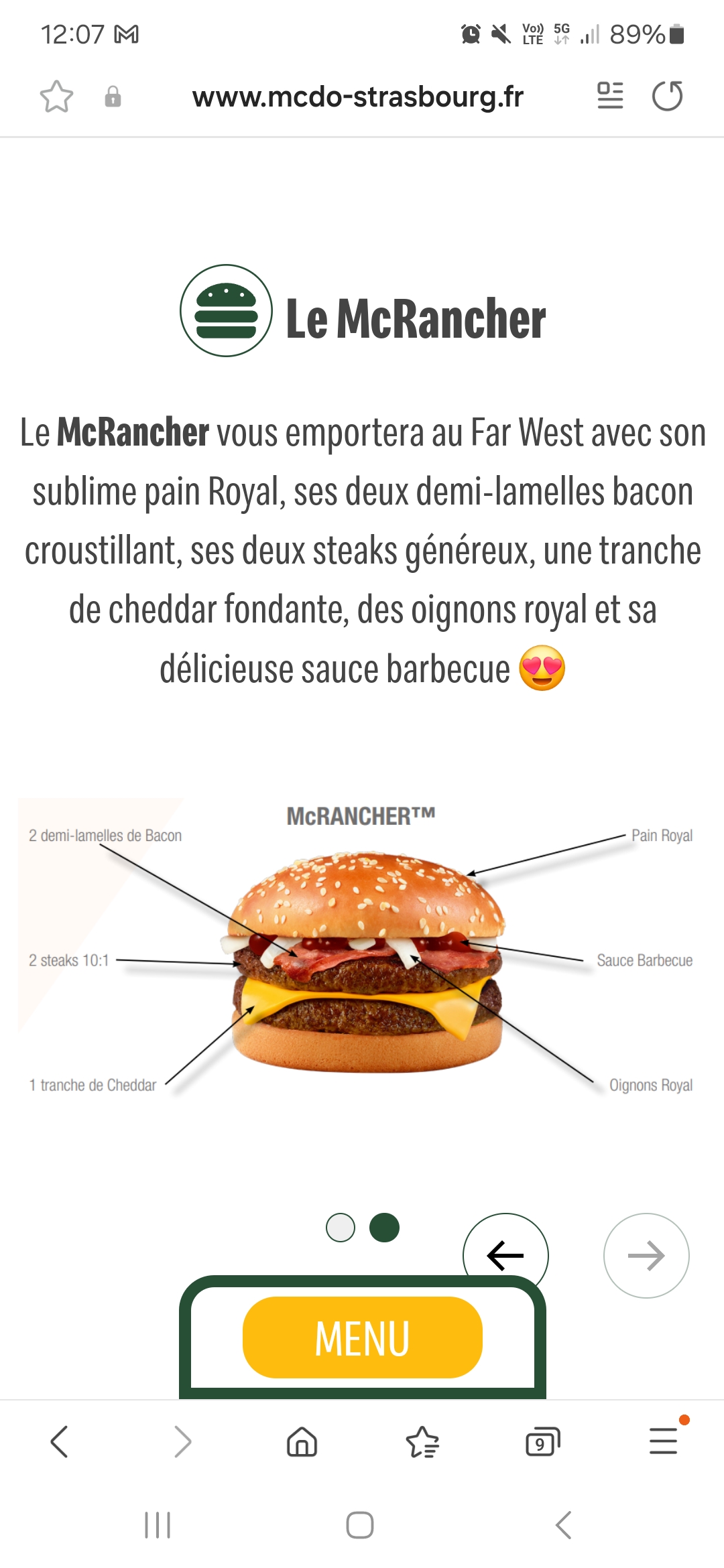
Task: Tap the address bar showing www.mcdo-strasbourg.fr
Action: (x=357, y=96)
